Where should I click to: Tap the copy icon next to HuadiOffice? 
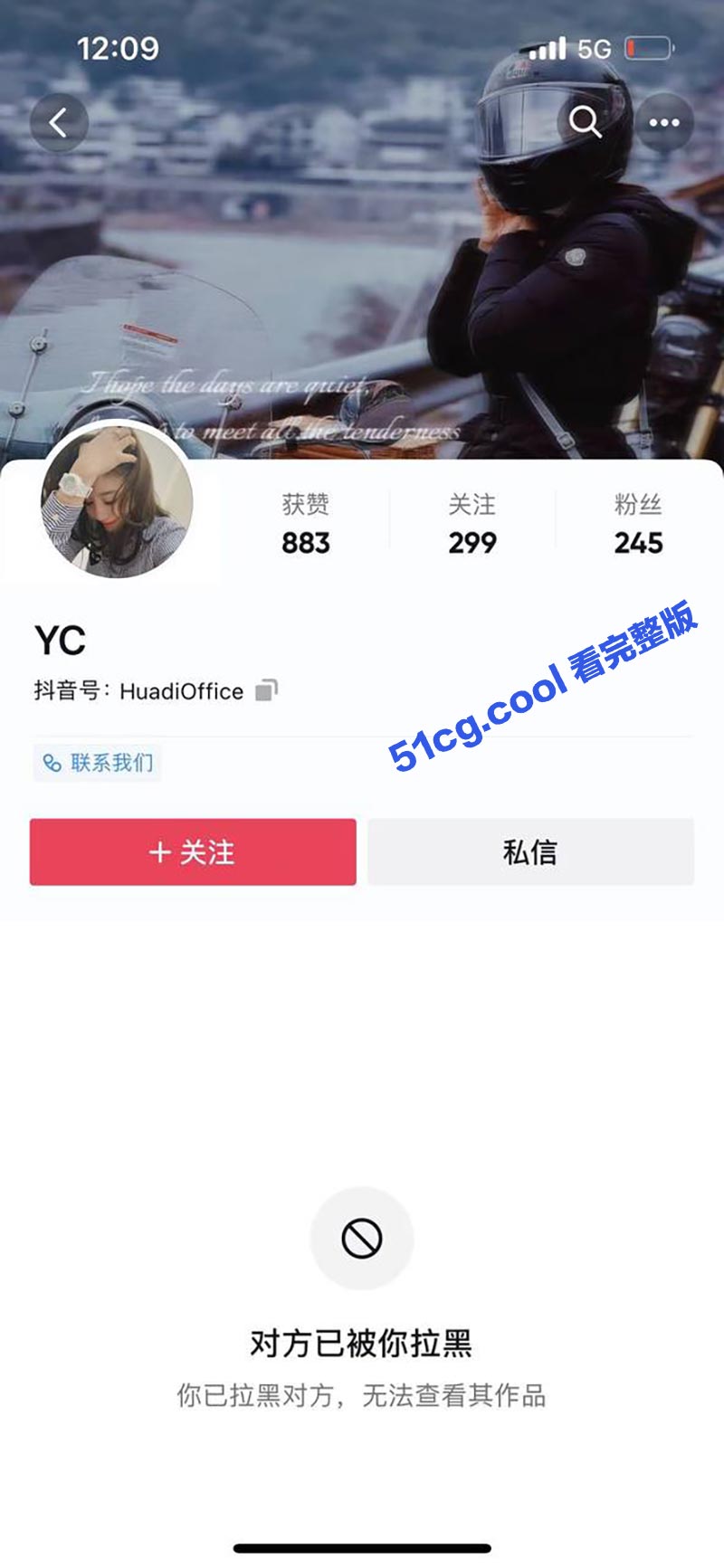point(267,691)
